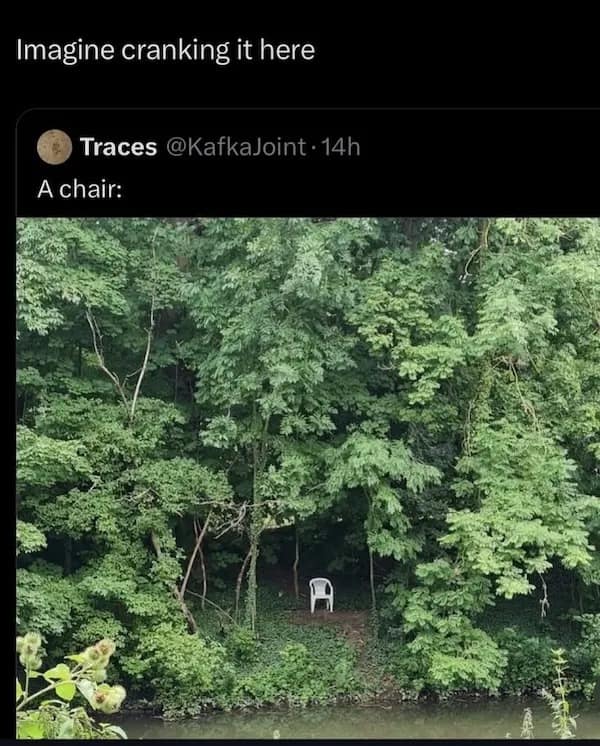View the Traces profile avatar
The image size is (600, 746).
tap(54, 147)
